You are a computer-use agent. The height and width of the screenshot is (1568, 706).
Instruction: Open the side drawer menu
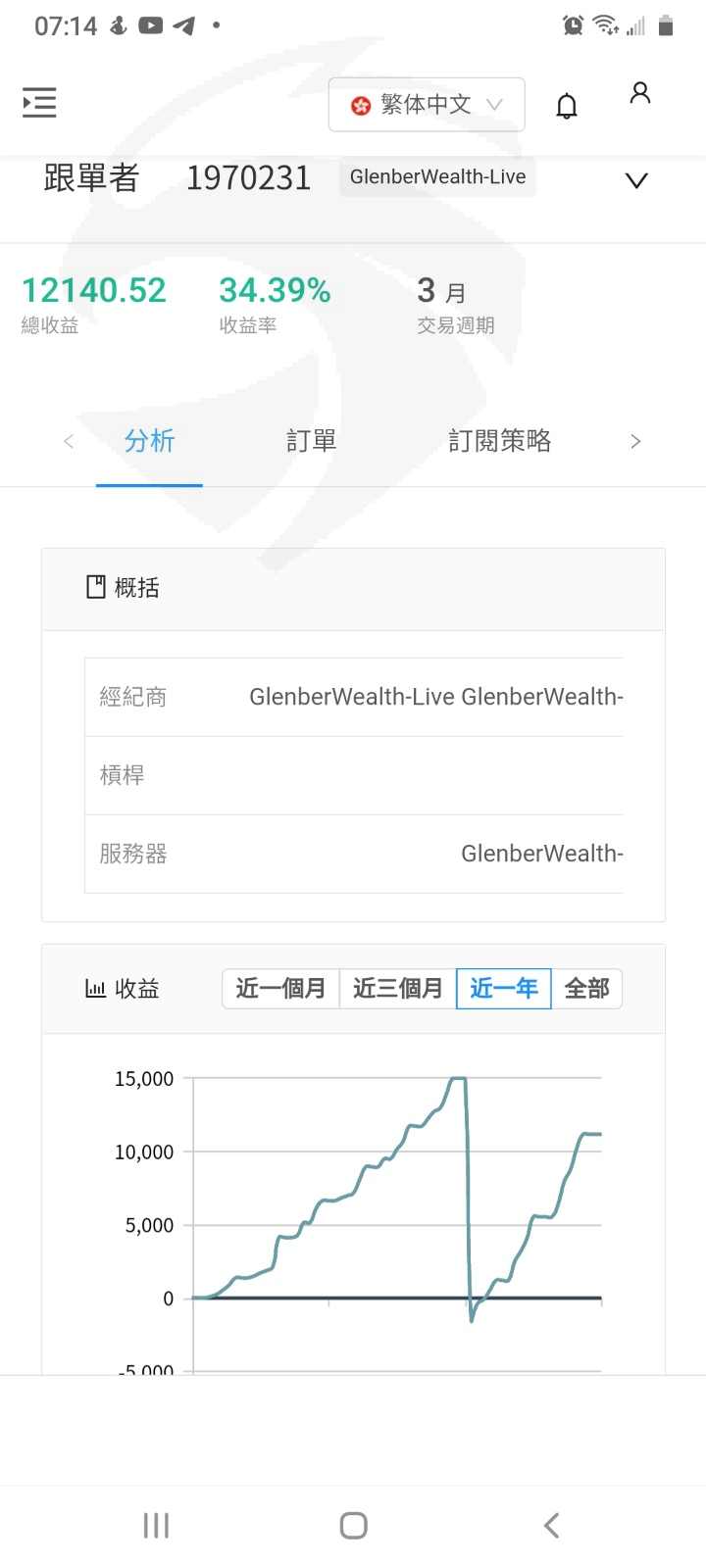tap(39, 103)
